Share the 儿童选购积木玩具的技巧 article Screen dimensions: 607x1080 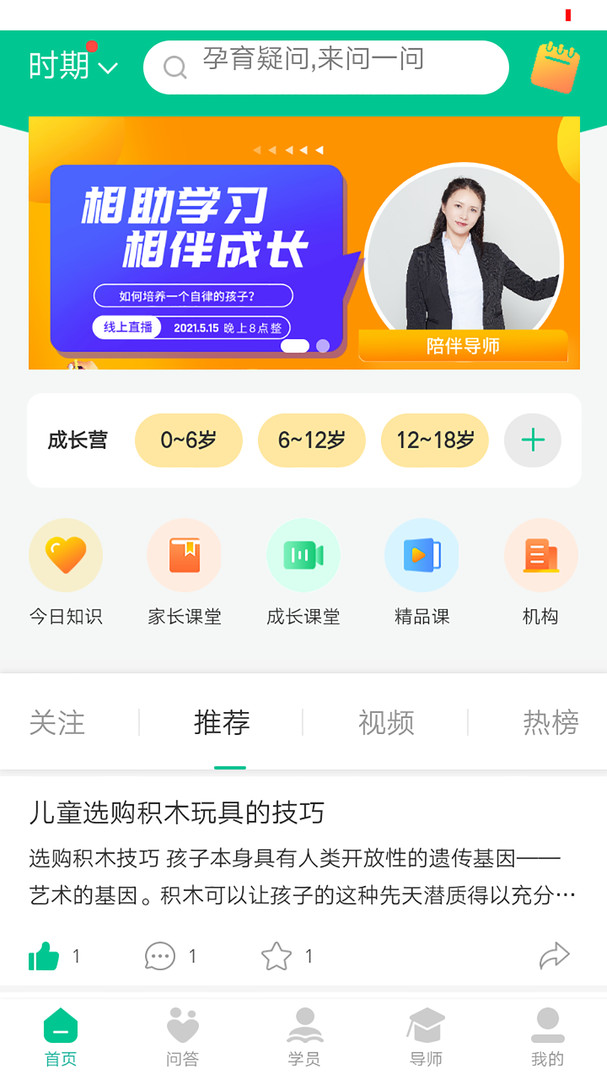553,957
